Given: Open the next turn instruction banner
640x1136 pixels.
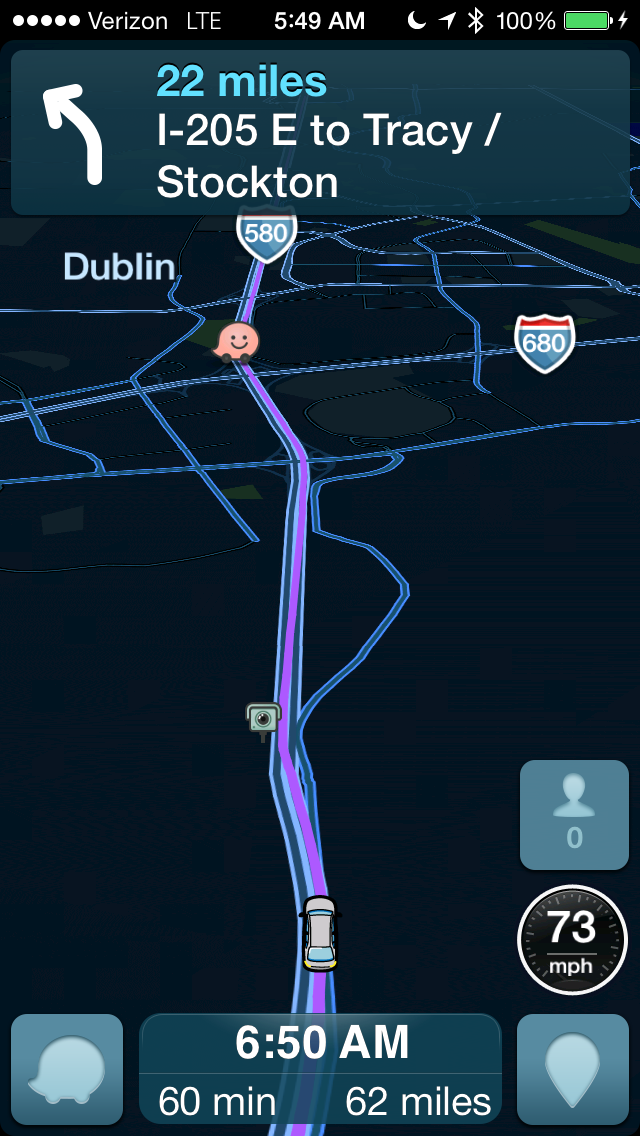Looking at the screenshot, I should coord(320,133).
